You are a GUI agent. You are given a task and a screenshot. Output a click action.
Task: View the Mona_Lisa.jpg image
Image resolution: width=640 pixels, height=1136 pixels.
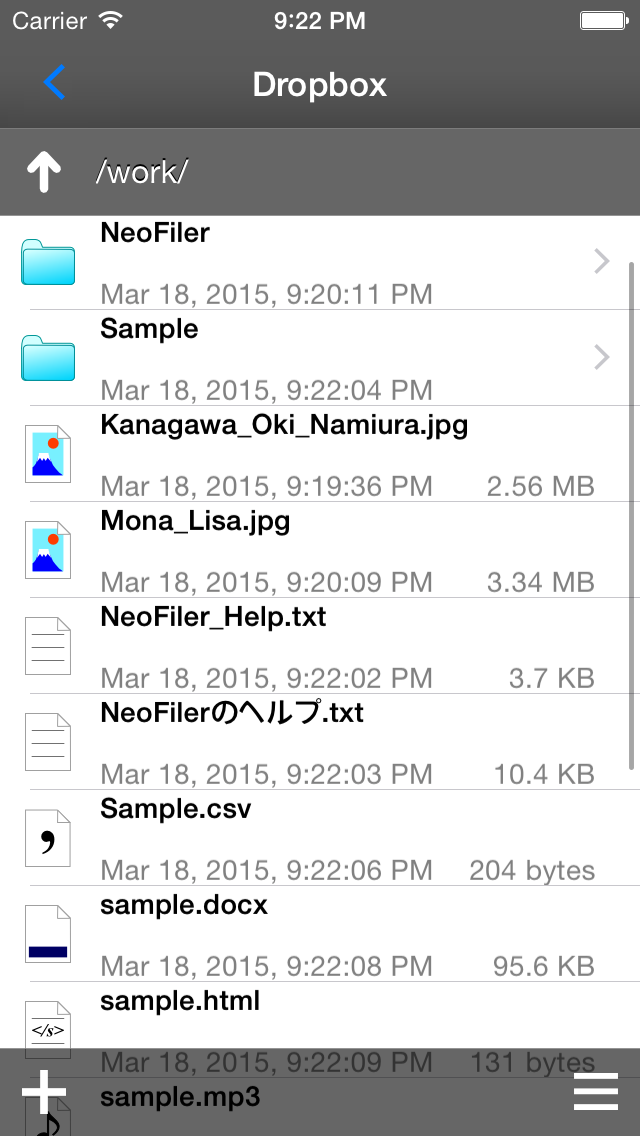coord(320,550)
